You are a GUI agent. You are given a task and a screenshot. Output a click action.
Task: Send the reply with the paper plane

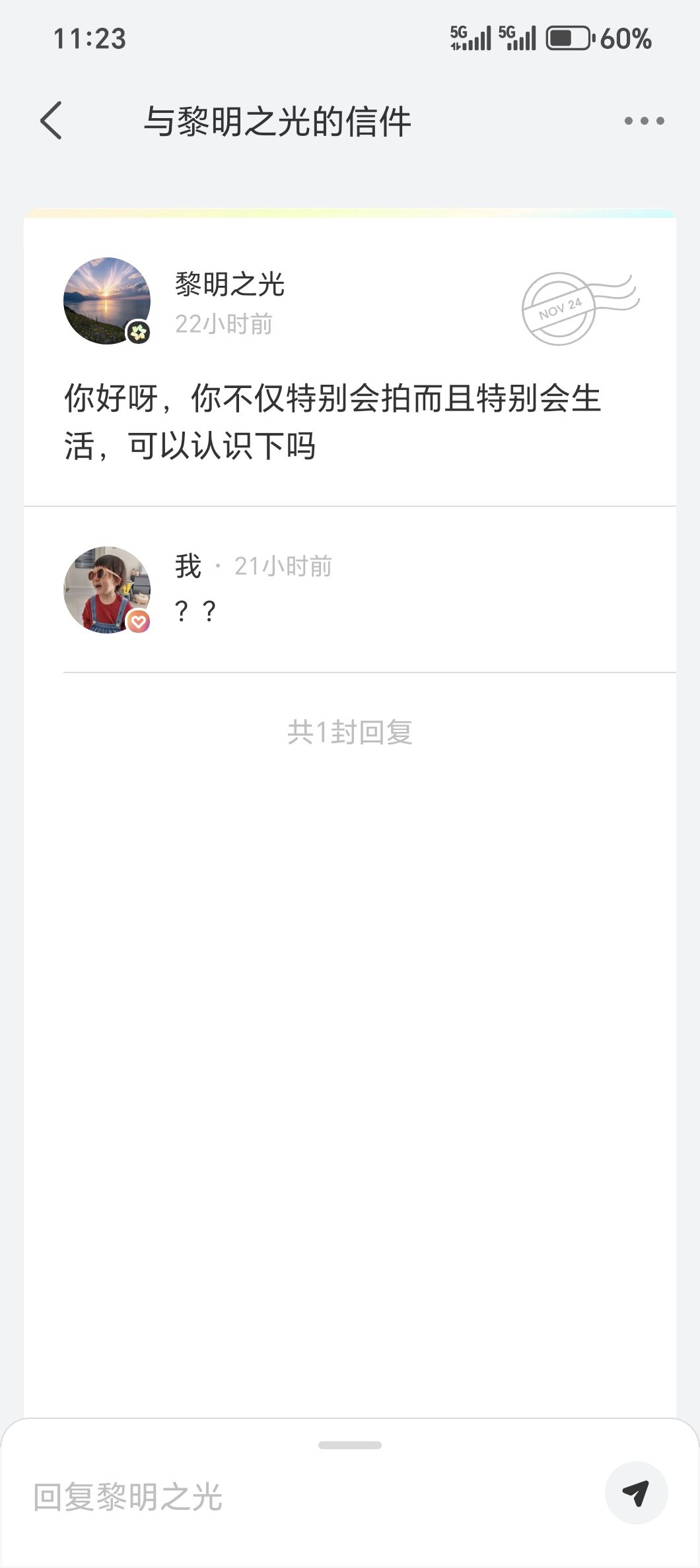[636, 1493]
